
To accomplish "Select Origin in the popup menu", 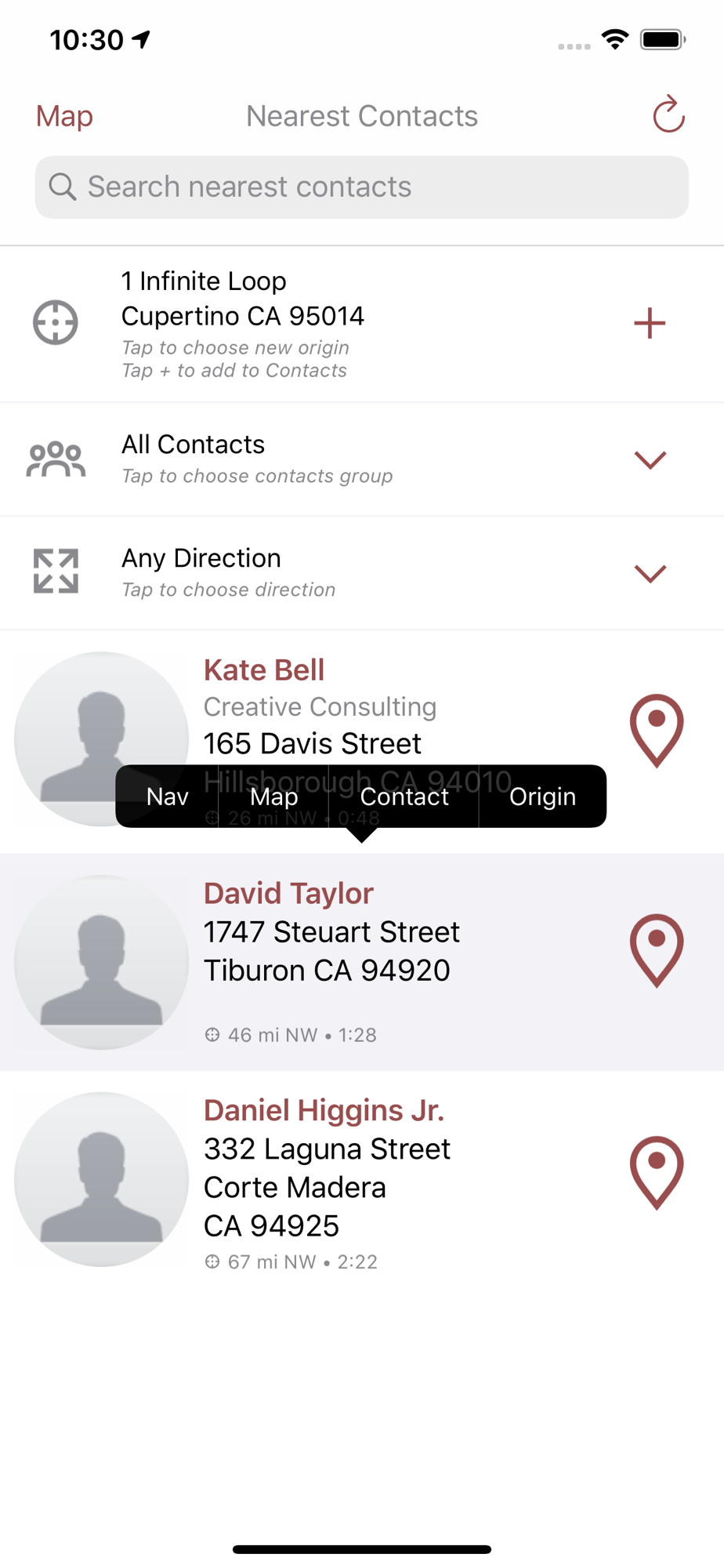I will [542, 796].
